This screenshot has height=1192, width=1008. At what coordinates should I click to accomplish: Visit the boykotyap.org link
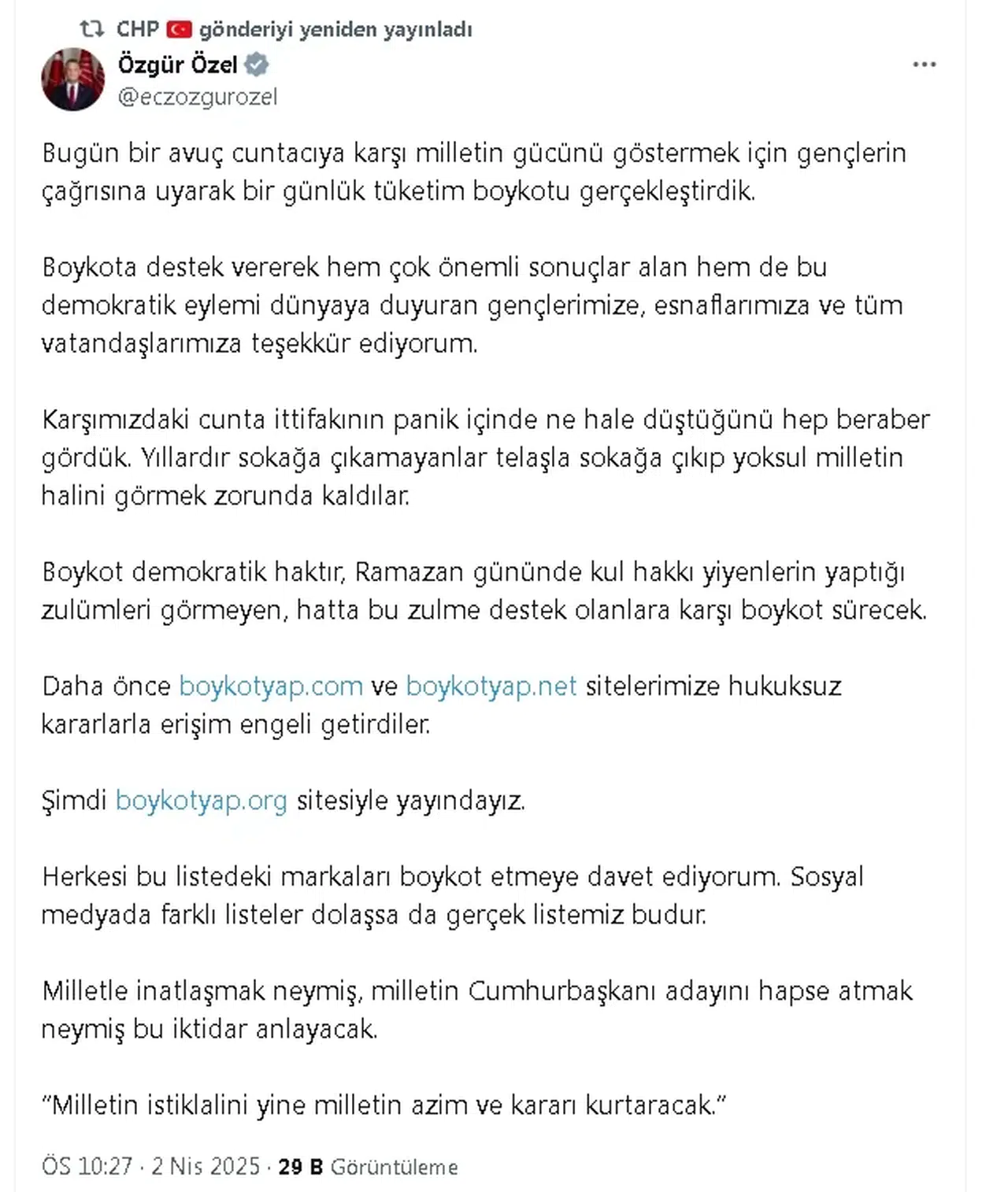click(x=201, y=800)
